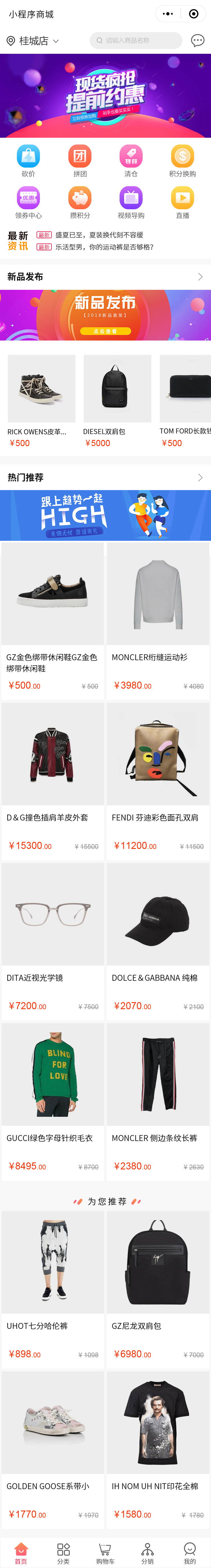
Task: Open the customer service chat icon
Action: point(197,41)
